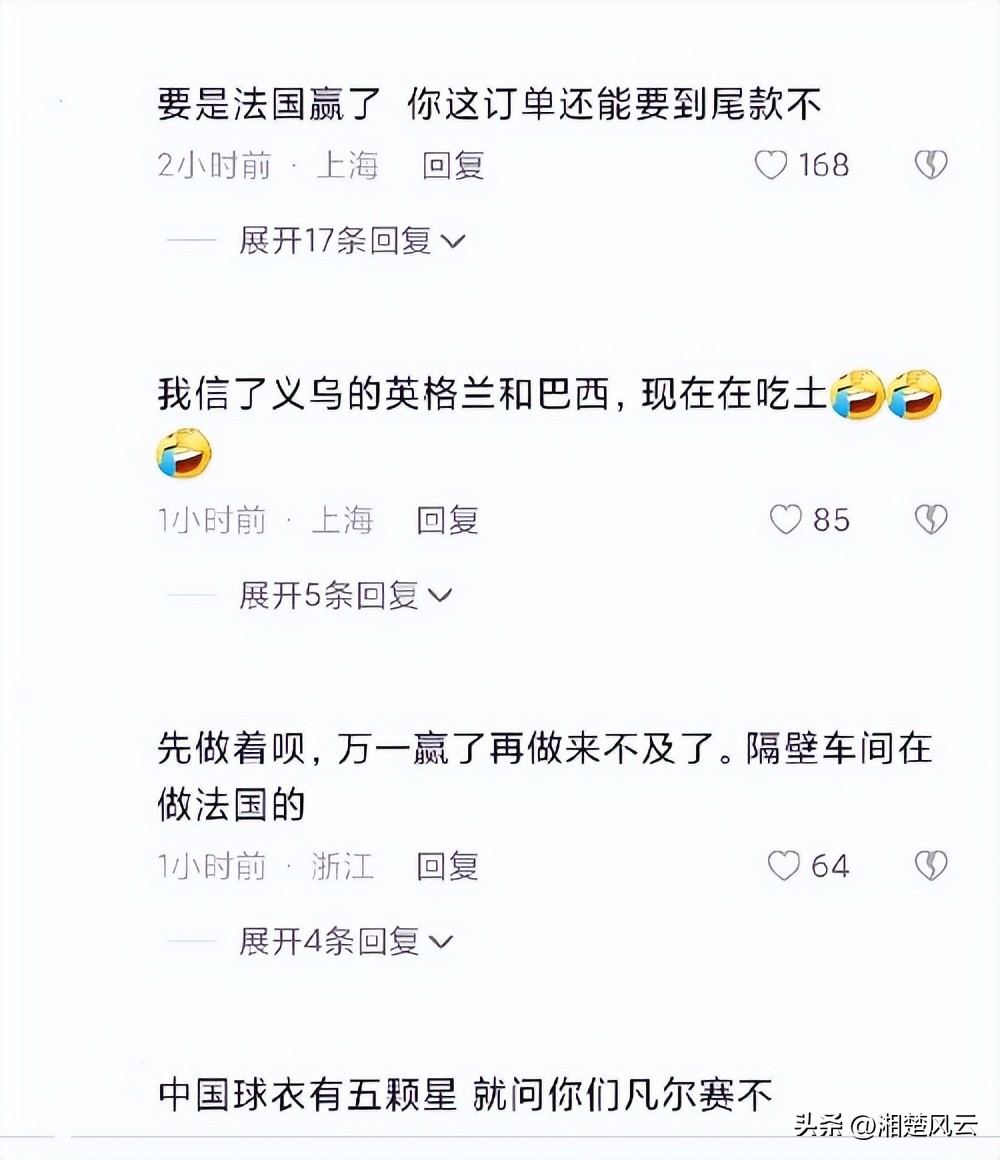
Task: Dislike the comment with 85 likes
Action: pos(930,520)
